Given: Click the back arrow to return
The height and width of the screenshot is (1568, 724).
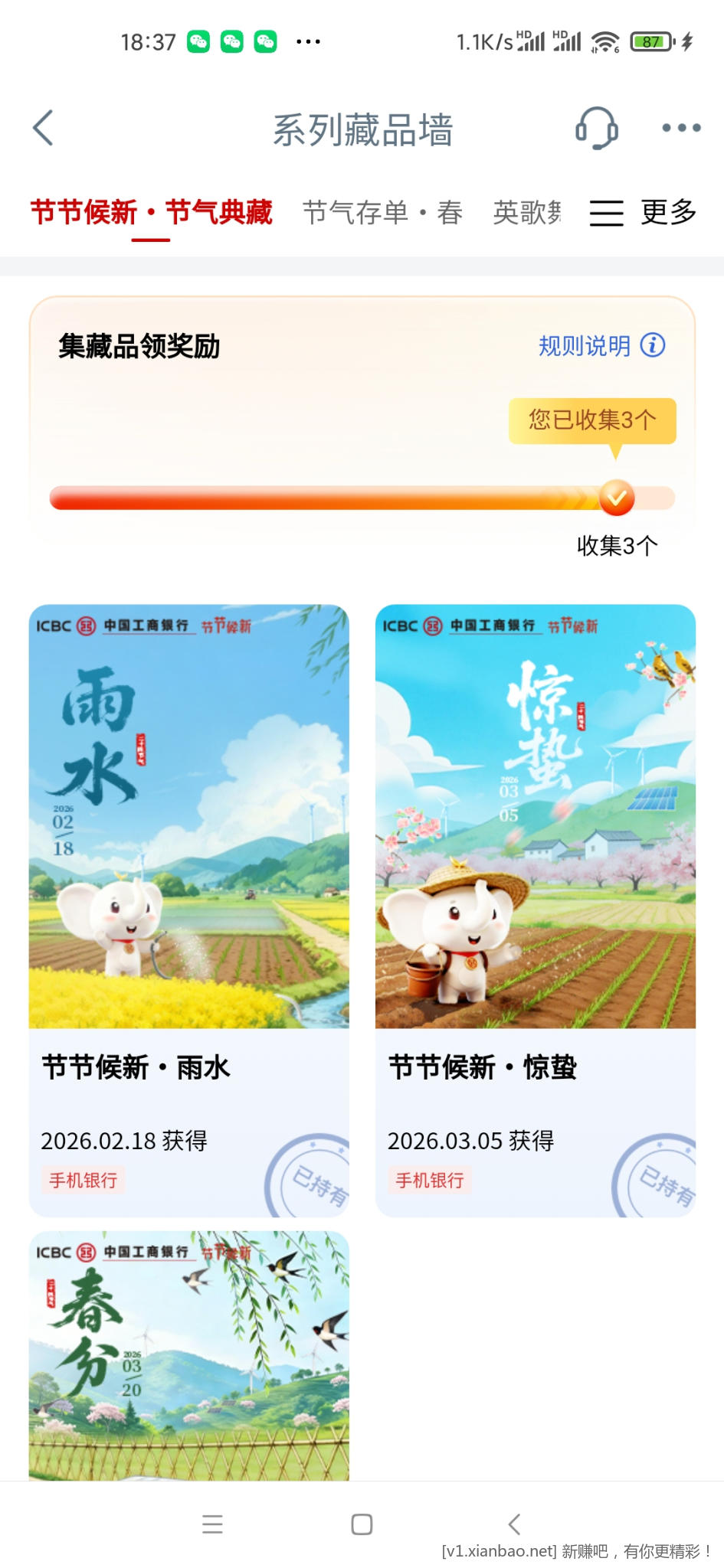Looking at the screenshot, I should pos(44,127).
